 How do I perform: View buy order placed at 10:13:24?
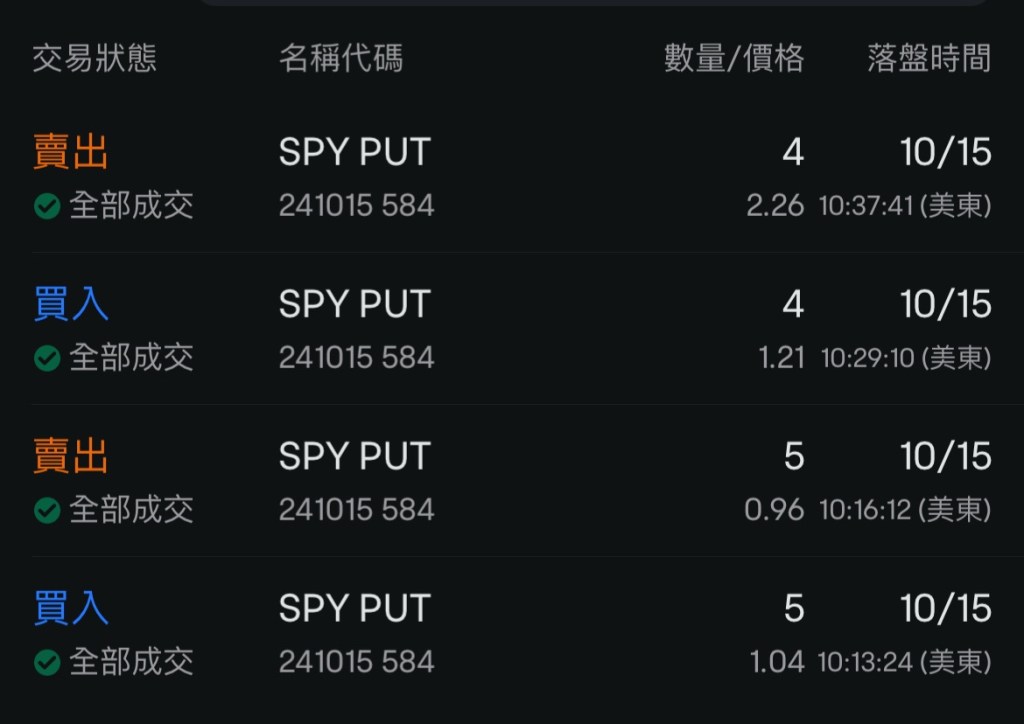pyautogui.click(x=512, y=634)
